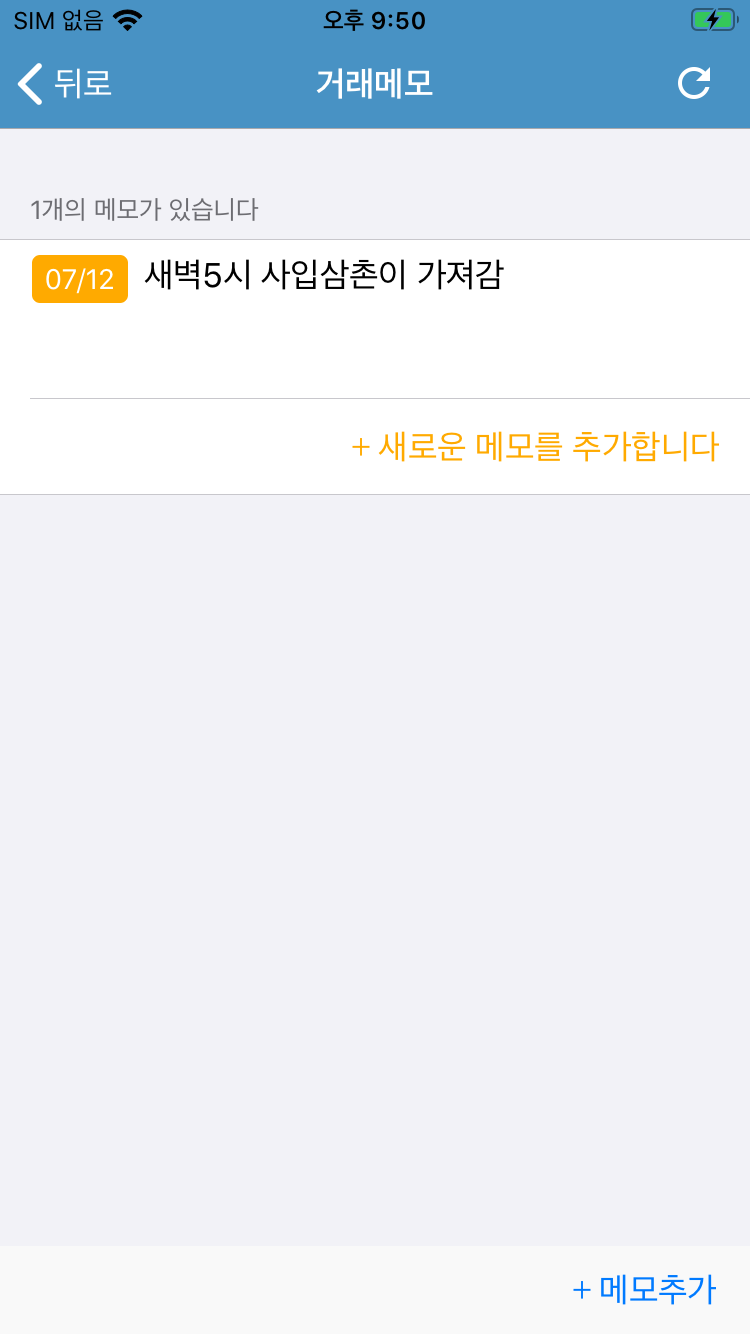Tap '+ 새로운 메모를 추가합니다' link
750x1334 pixels.
[535, 446]
